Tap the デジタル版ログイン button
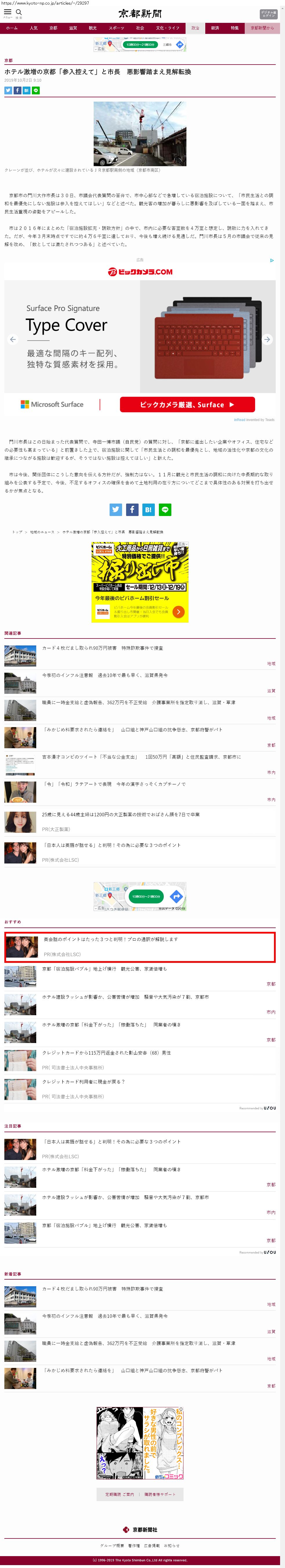The height and width of the screenshot is (1568, 285). tap(268, 13)
